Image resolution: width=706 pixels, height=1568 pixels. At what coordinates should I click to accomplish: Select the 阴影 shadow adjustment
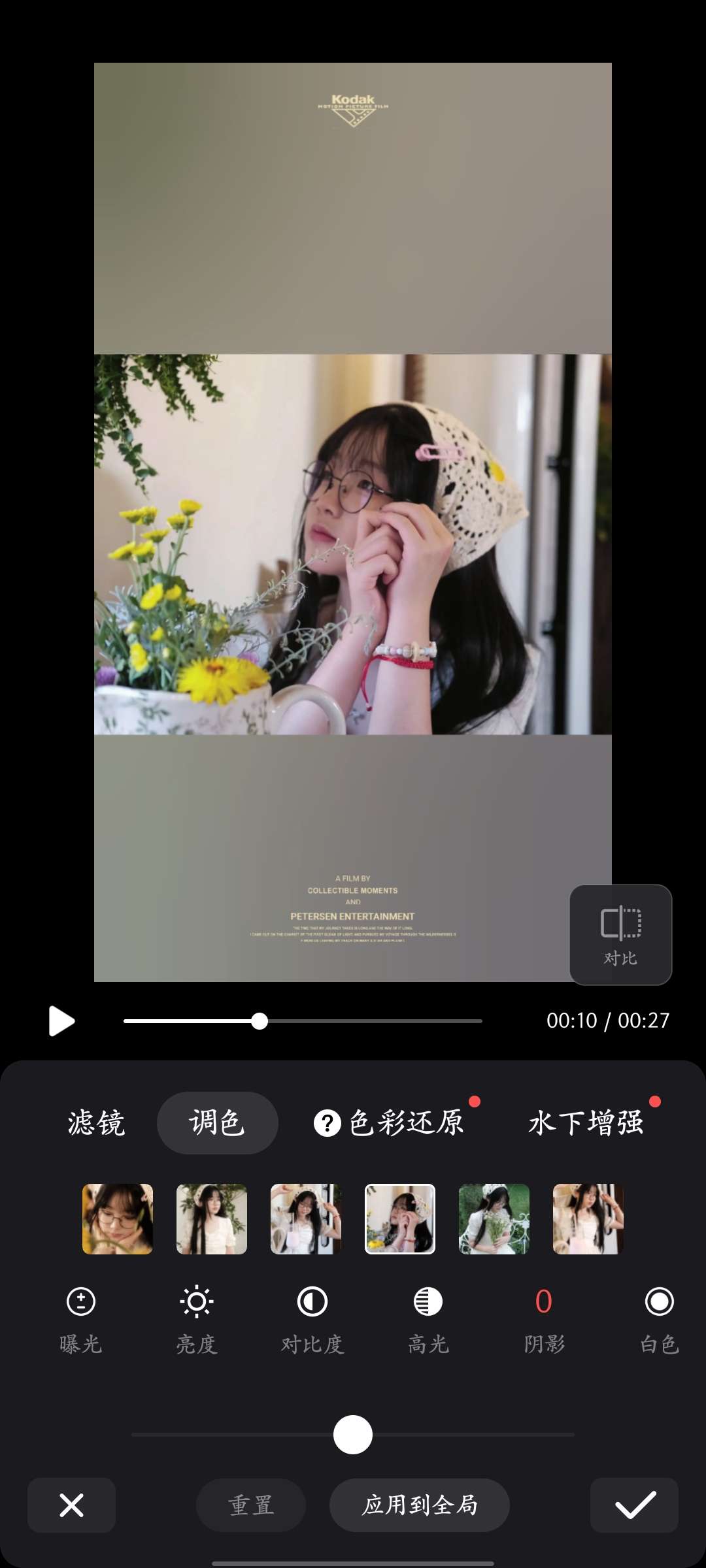click(x=544, y=1316)
